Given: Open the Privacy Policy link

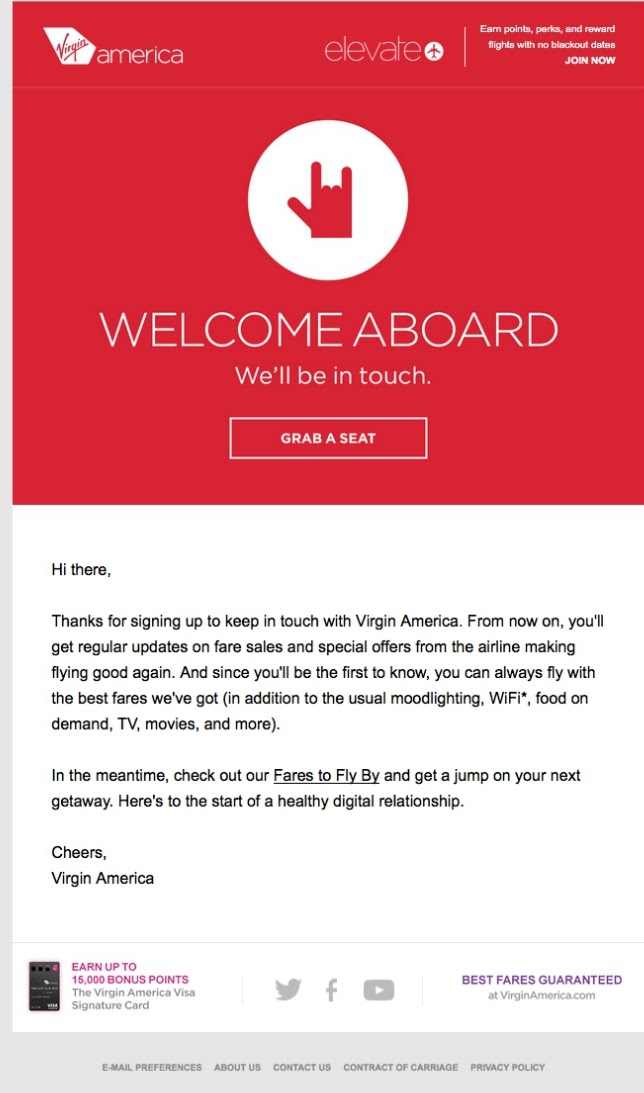Looking at the screenshot, I should tap(508, 1068).
